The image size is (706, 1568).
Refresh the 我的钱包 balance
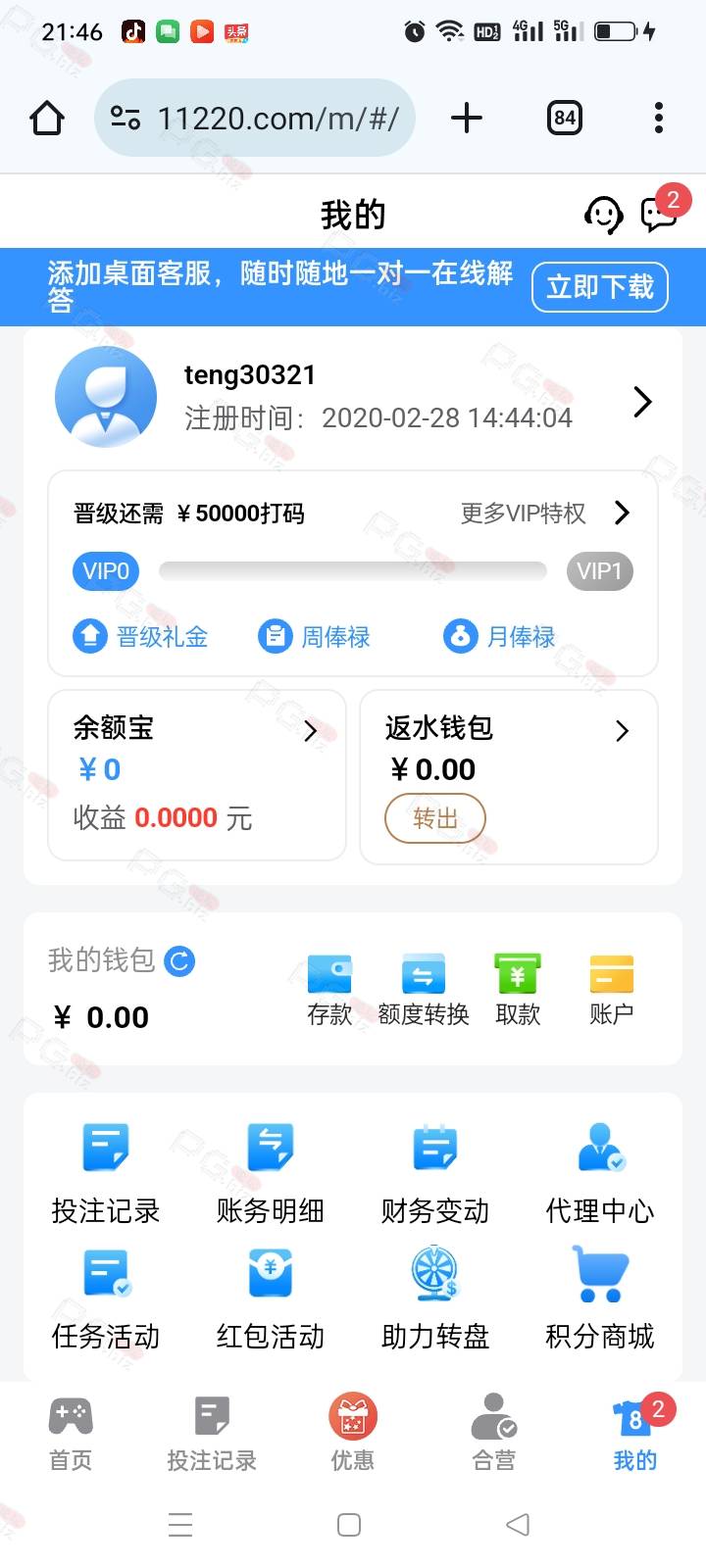[x=179, y=961]
